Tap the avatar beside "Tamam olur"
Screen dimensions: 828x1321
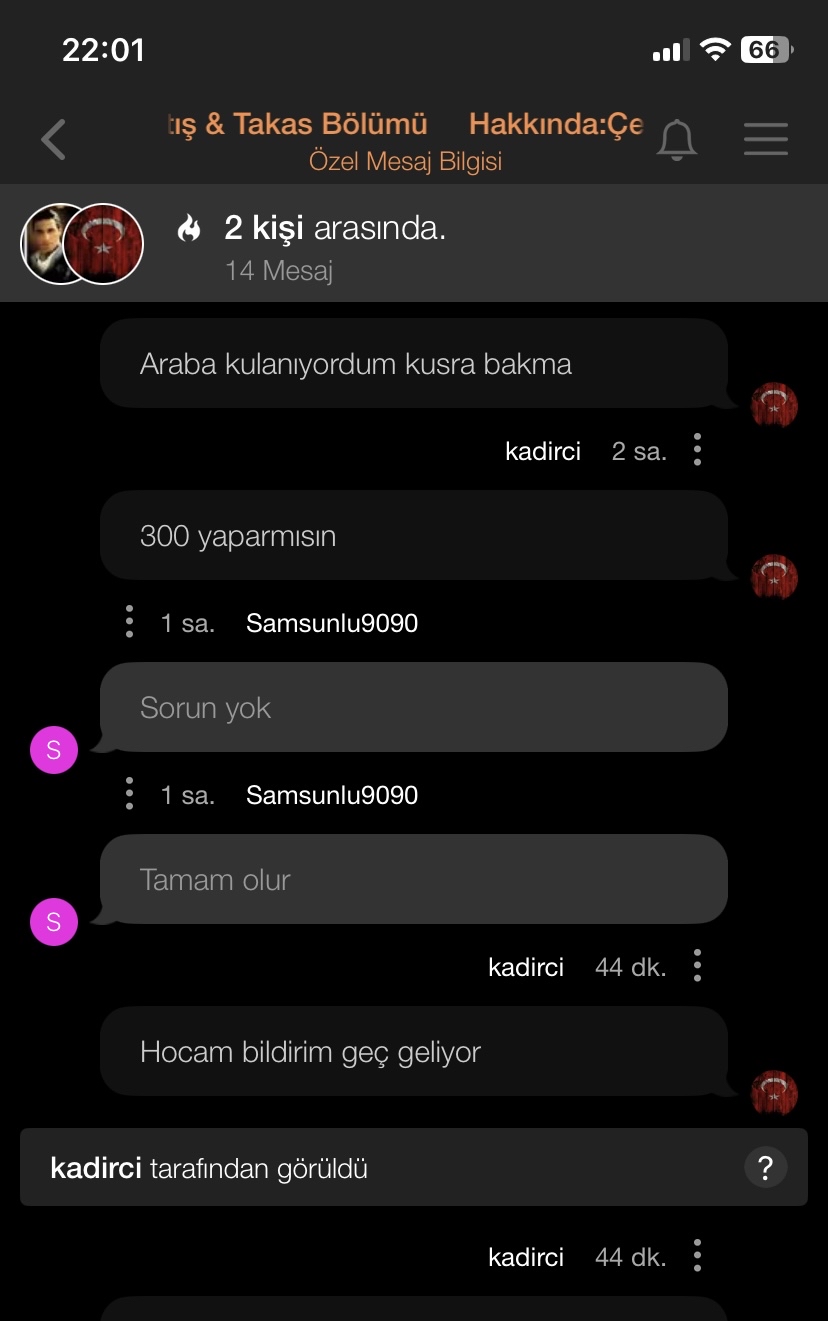[54, 922]
